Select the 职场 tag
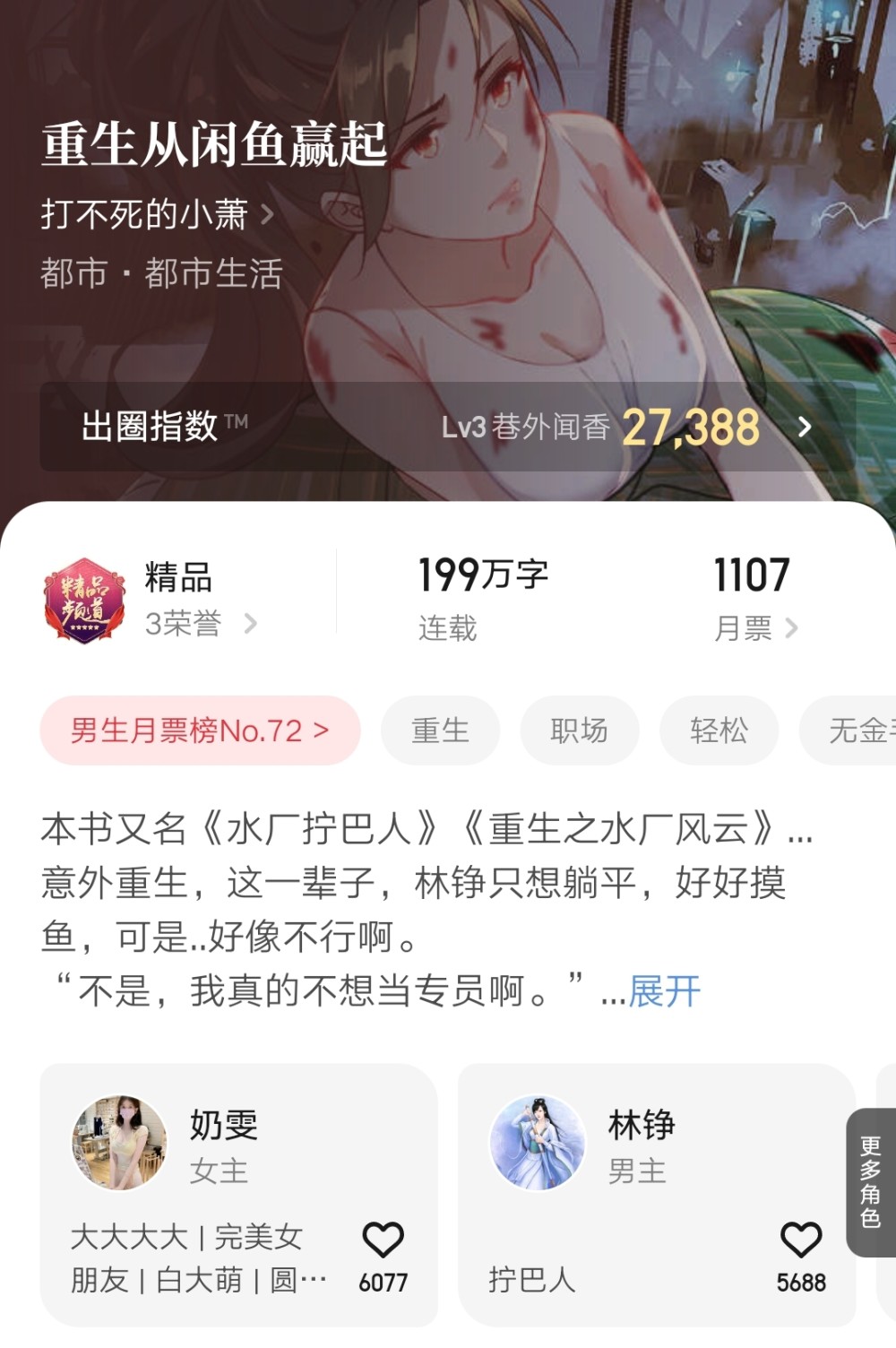 579,730
